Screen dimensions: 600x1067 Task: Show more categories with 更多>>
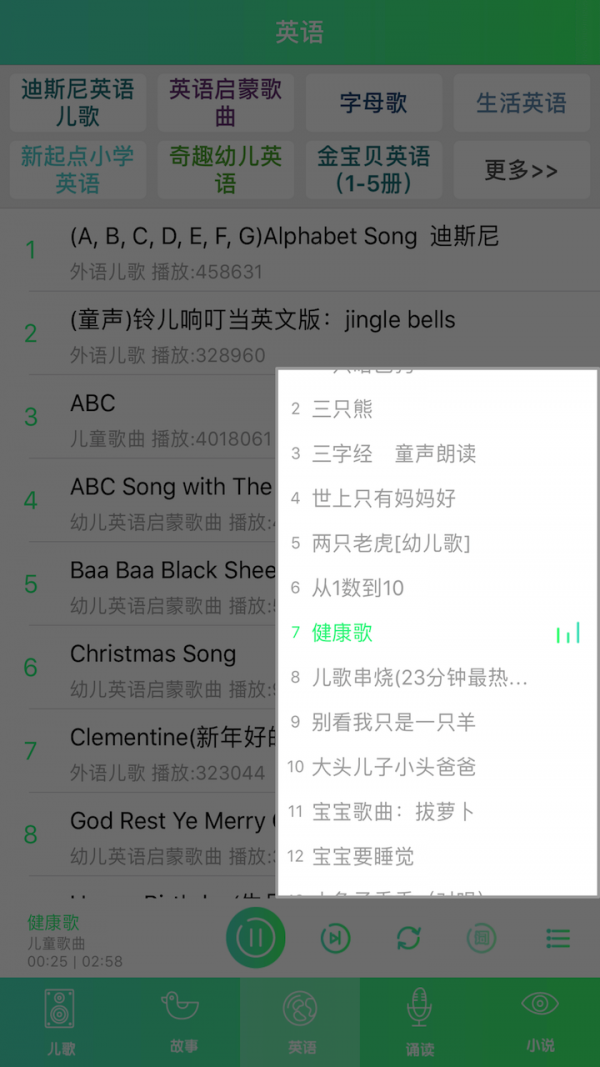click(x=520, y=170)
